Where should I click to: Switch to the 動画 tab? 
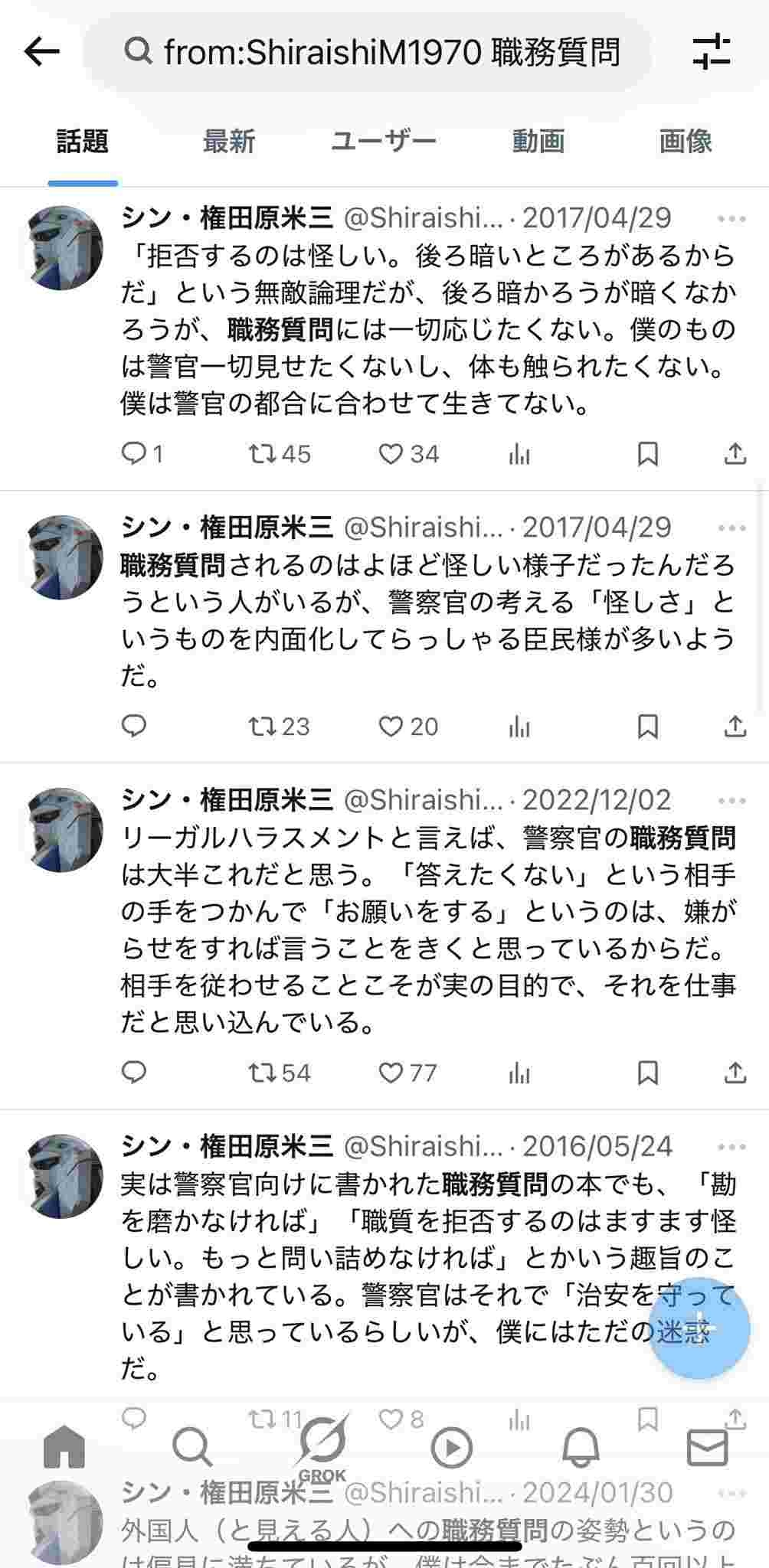[538, 142]
